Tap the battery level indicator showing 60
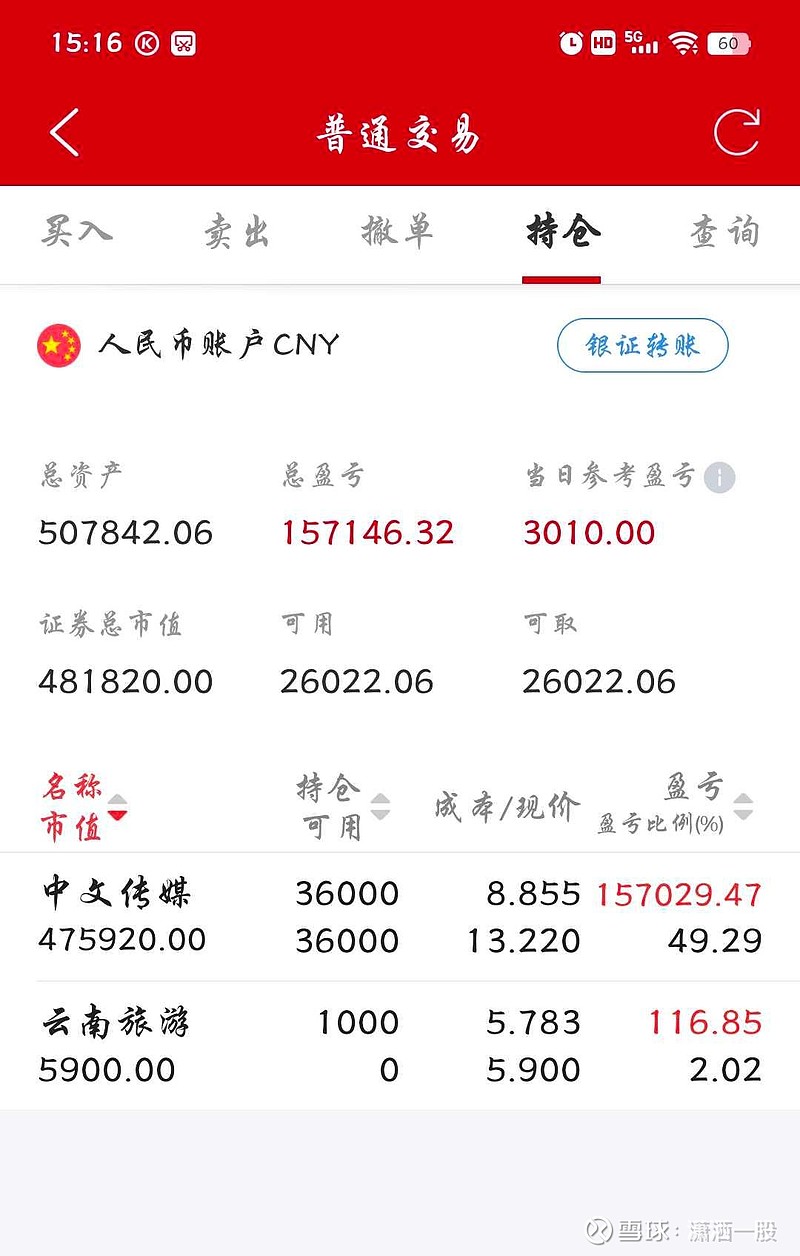 click(x=730, y=42)
